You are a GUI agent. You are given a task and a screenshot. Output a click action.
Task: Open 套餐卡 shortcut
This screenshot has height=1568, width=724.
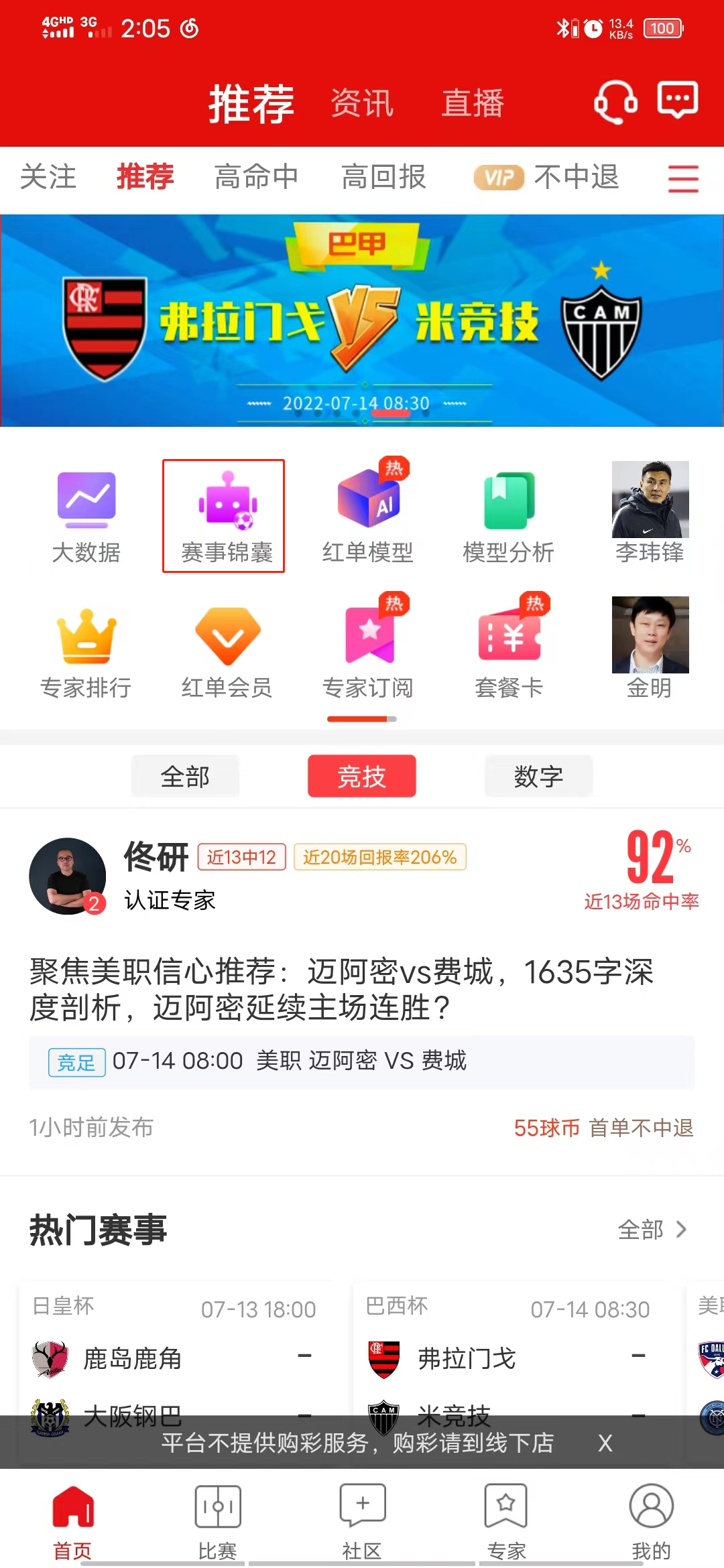click(x=509, y=651)
